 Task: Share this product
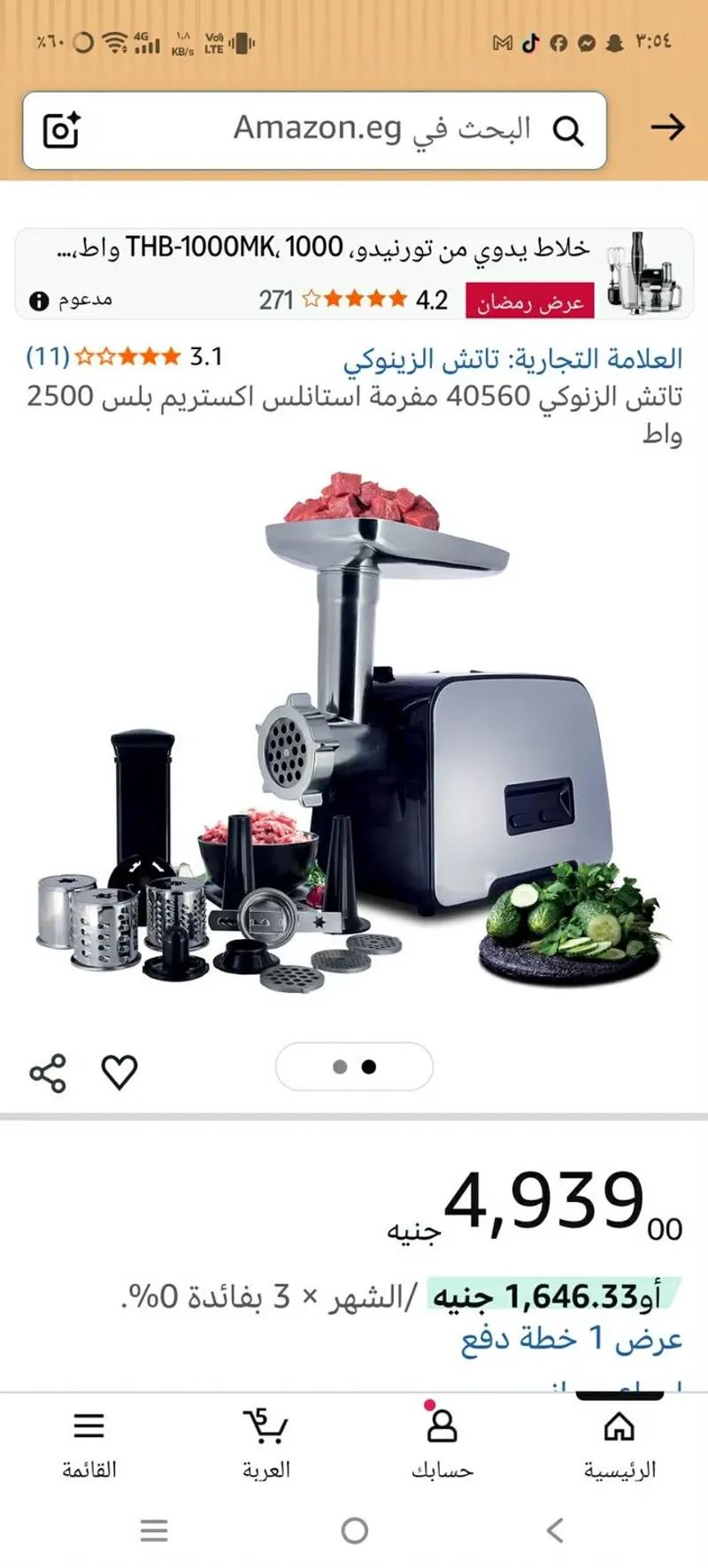tap(48, 1073)
